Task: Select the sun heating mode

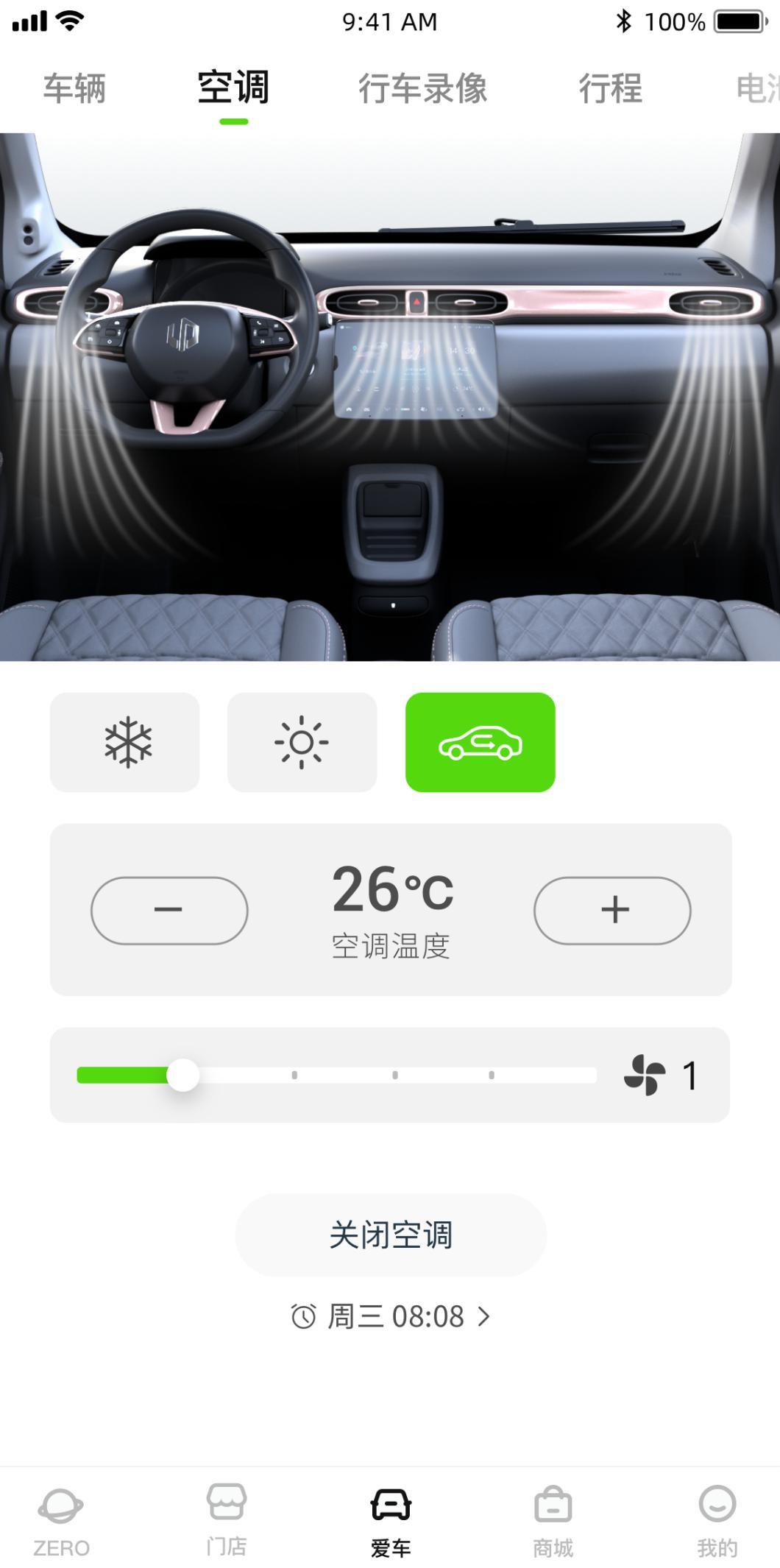Action: (302, 742)
